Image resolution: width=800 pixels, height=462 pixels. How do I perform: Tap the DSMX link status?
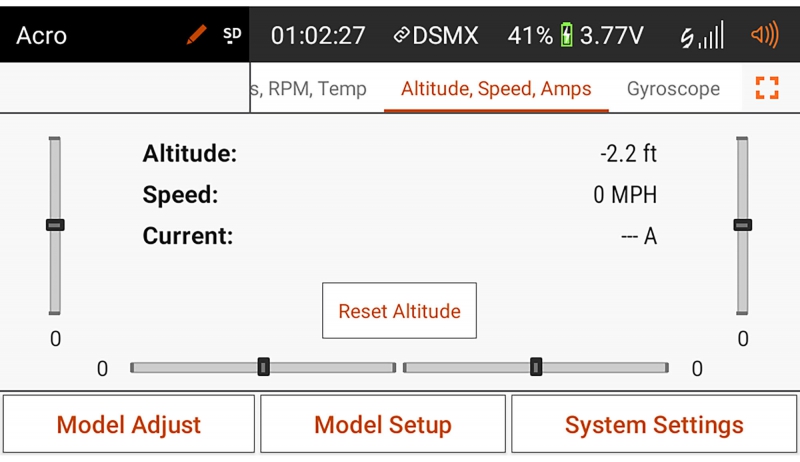(436, 36)
